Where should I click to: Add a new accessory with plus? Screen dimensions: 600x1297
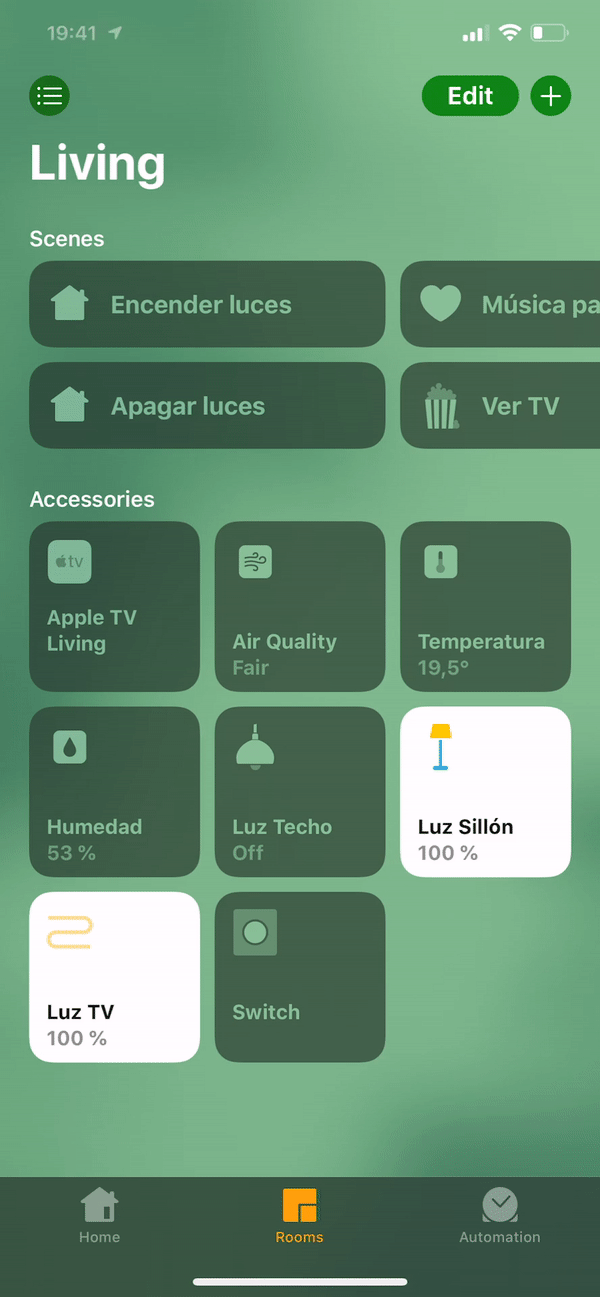click(x=550, y=96)
